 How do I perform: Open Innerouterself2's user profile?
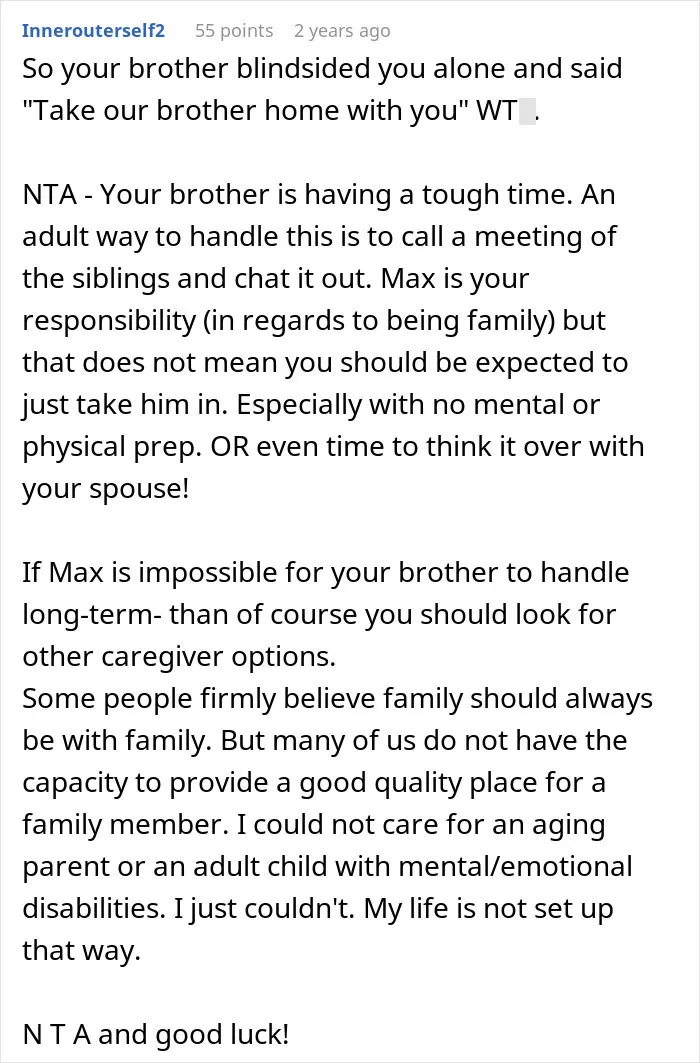[x=94, y=31]
